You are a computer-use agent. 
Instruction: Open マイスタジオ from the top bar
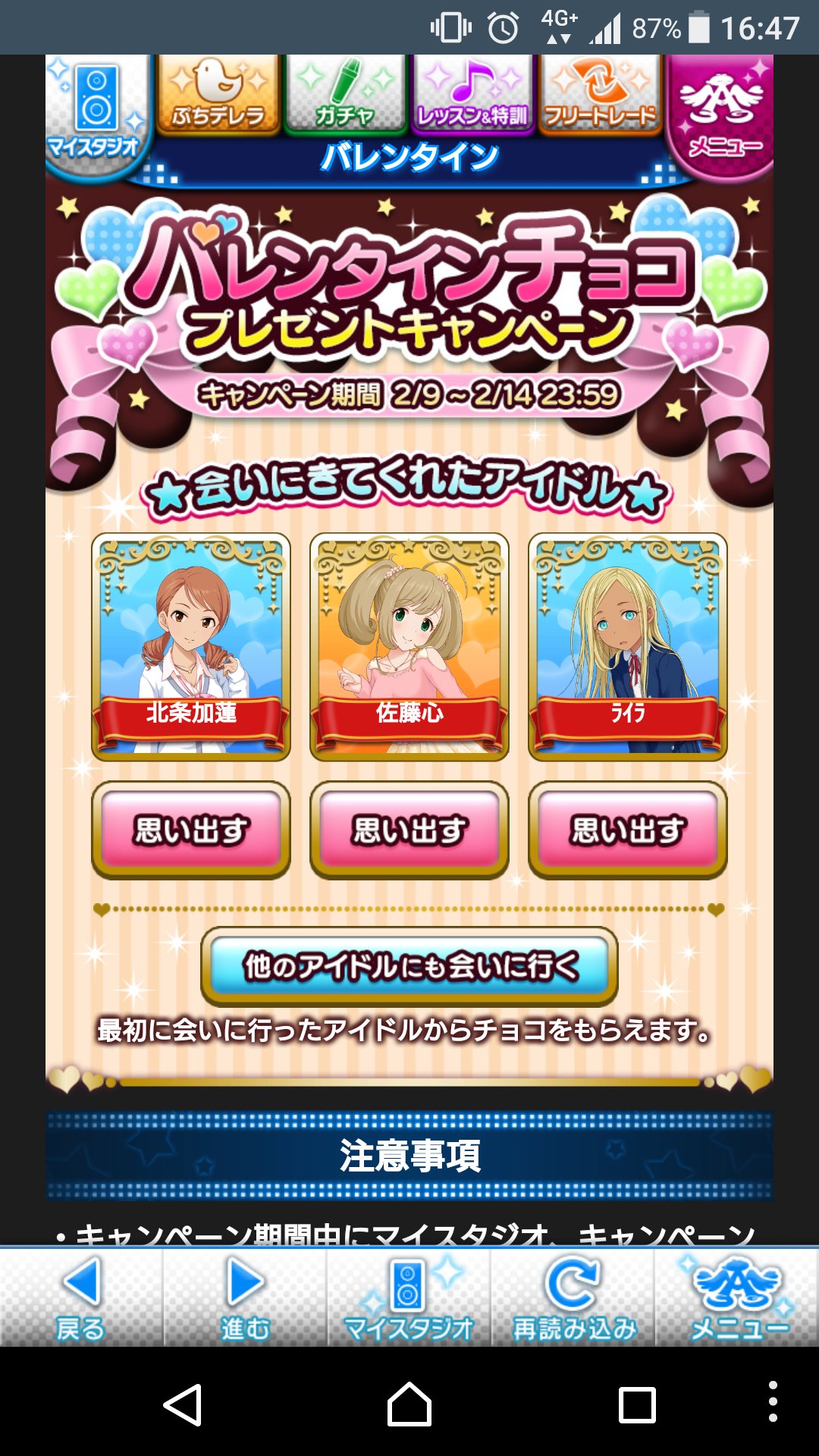[x=97, y=114]
